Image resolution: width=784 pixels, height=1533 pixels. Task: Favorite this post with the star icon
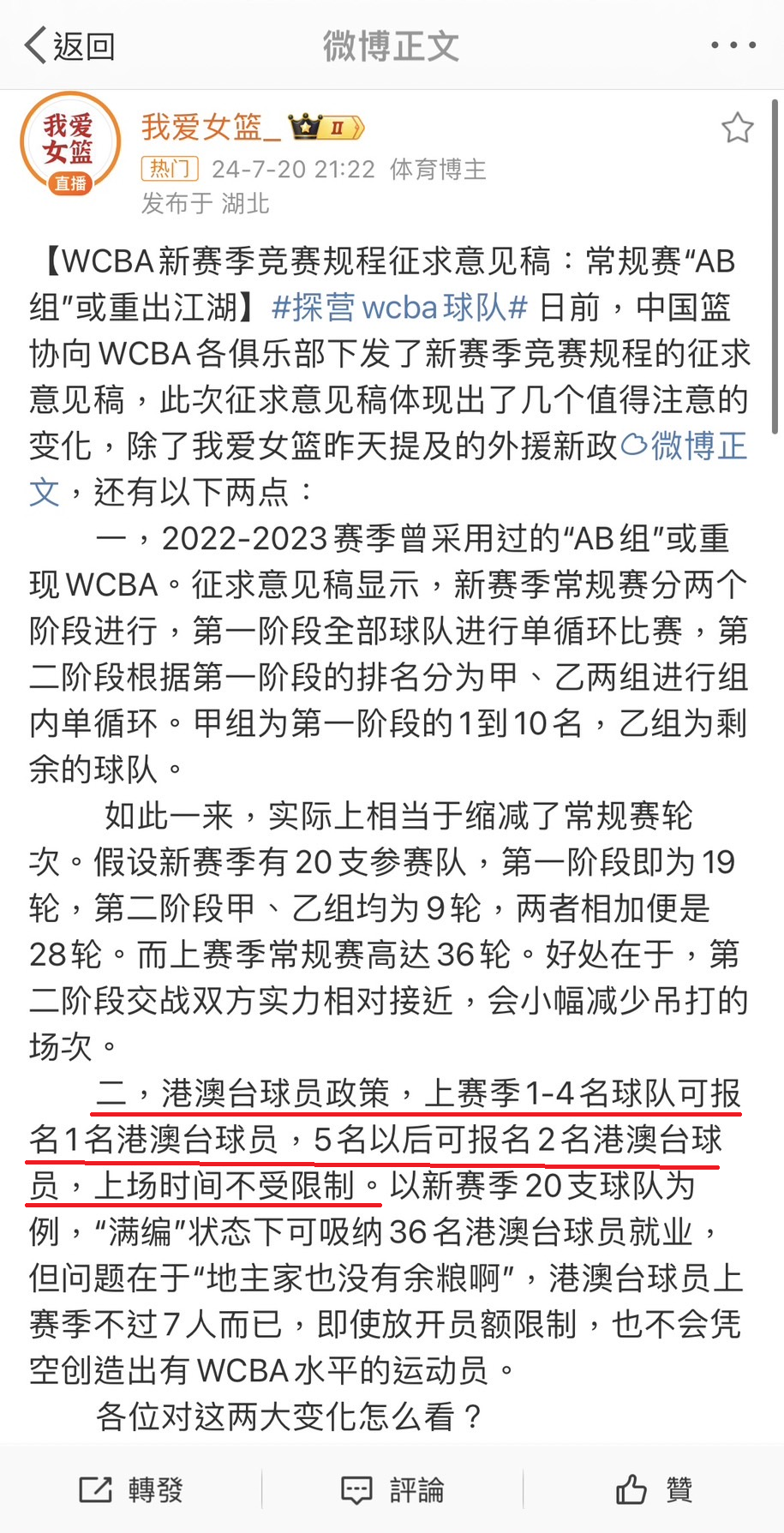(737, 128)
